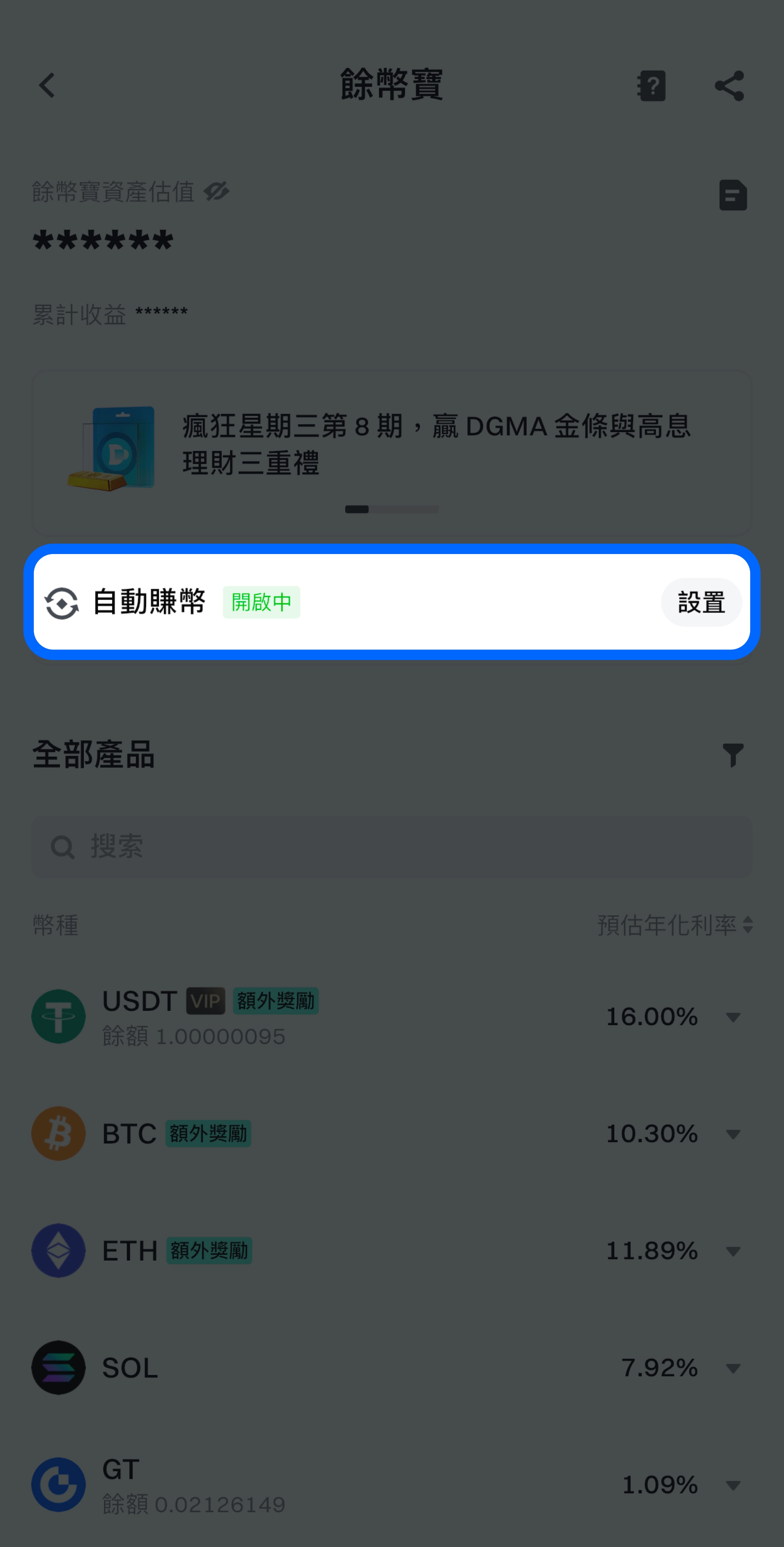Expand the USDT product row
Viewport: 784px width, 1547px height.
click(x=733, y=1017)
